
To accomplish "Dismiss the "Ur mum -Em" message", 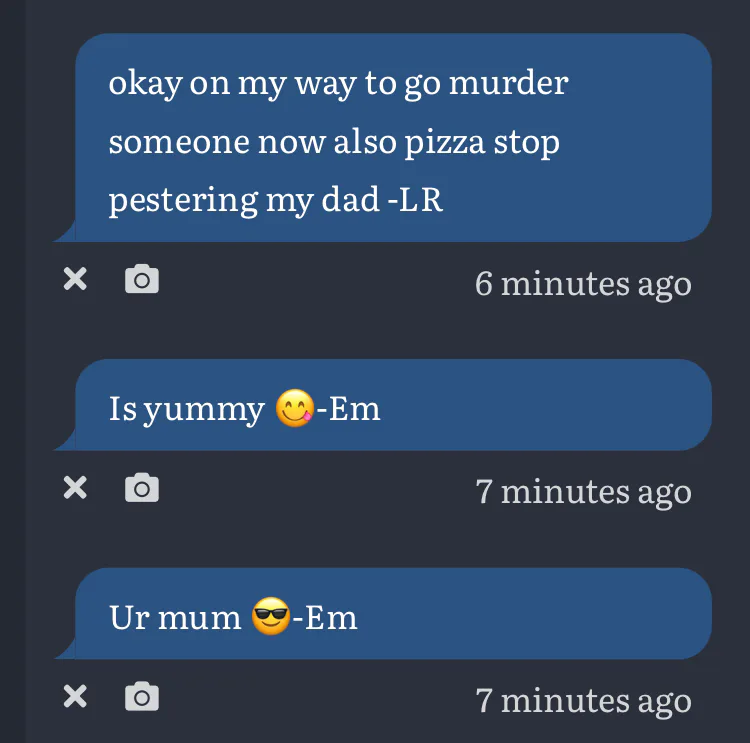I will 75,696.
